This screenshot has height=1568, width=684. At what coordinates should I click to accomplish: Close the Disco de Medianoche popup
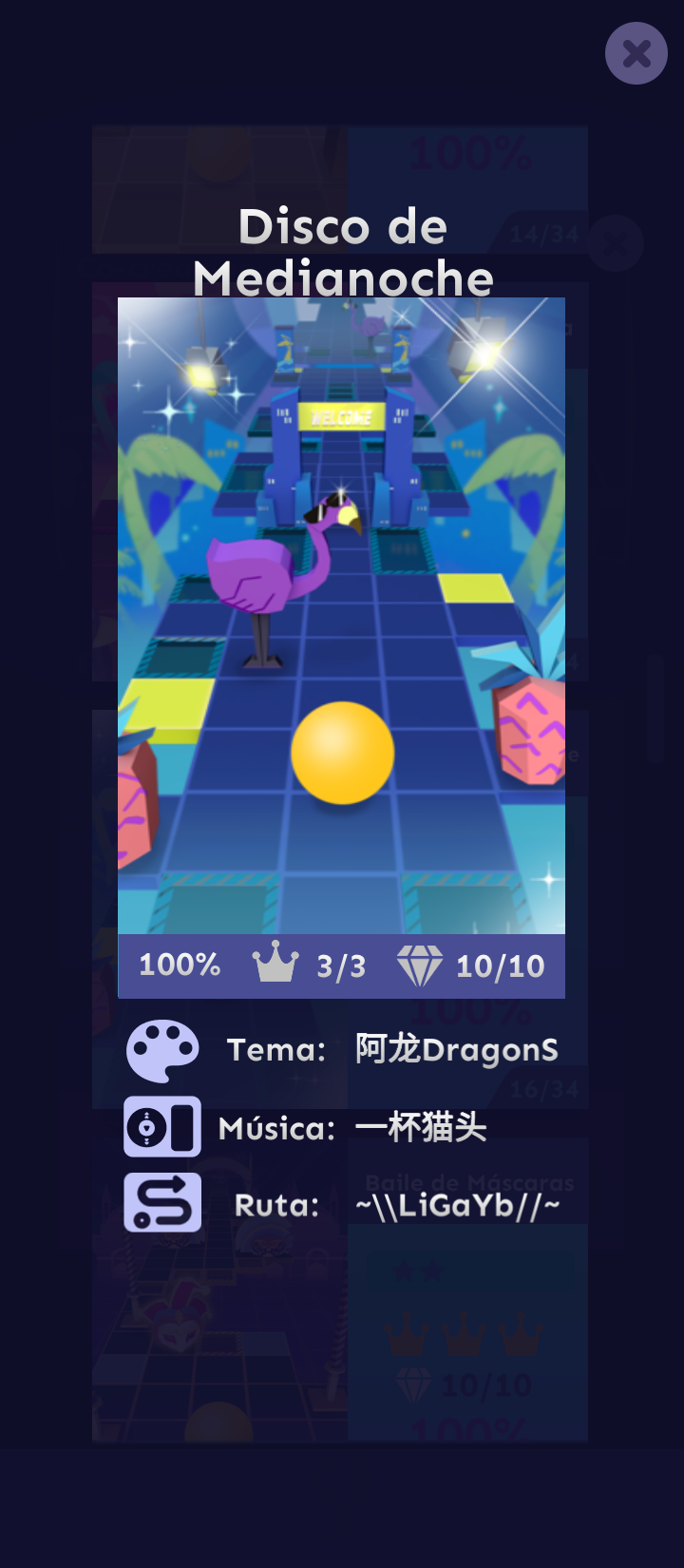tap(636, 53)
